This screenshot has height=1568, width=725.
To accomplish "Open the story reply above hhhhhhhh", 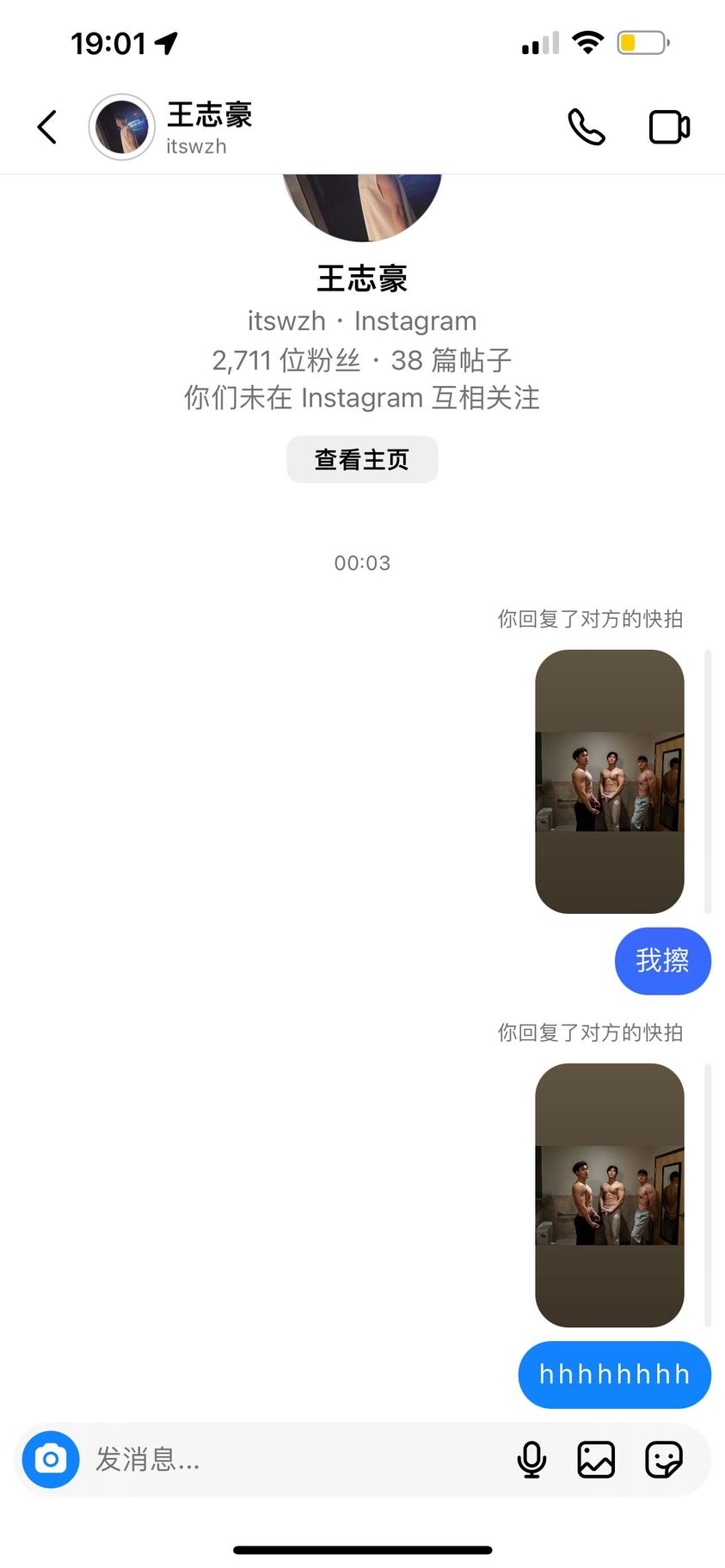I will (609, 1195).
